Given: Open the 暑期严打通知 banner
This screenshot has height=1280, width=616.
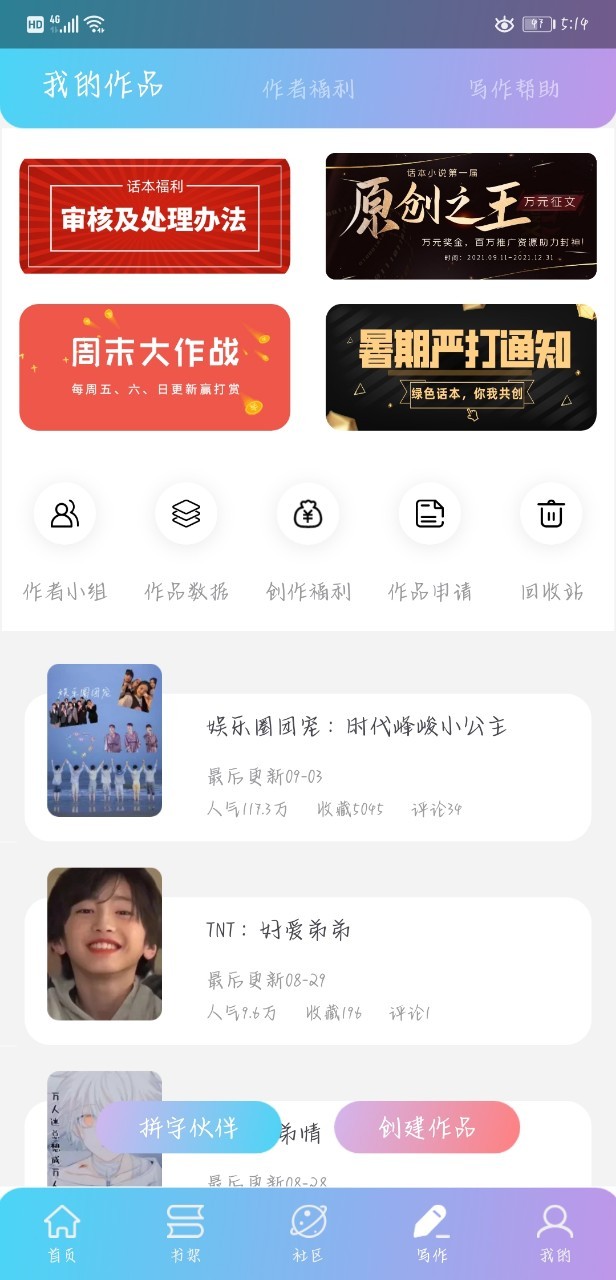Looking at the screenshot, I should tap(461, 367).
